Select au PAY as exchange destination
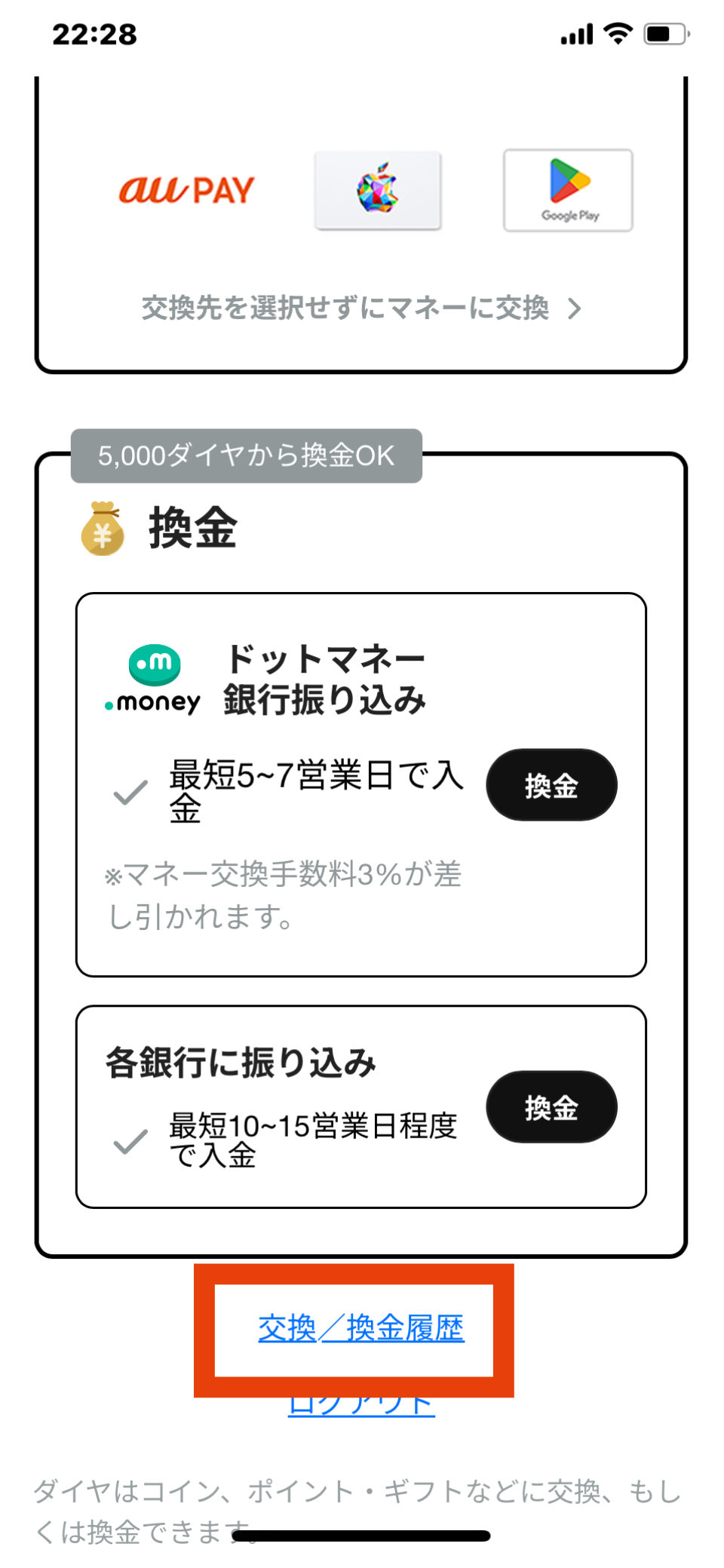Image resolution: width=724 pixels, height=1568 pixels. pos(186,190)
